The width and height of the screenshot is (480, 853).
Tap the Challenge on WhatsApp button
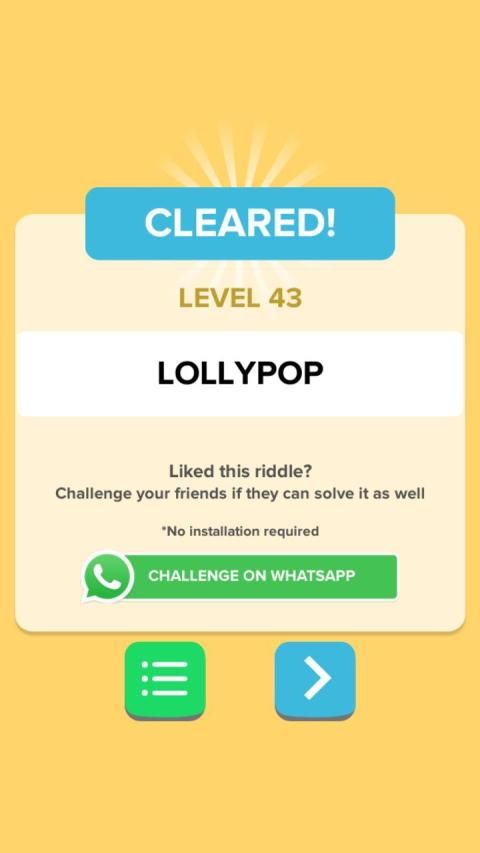240,577
